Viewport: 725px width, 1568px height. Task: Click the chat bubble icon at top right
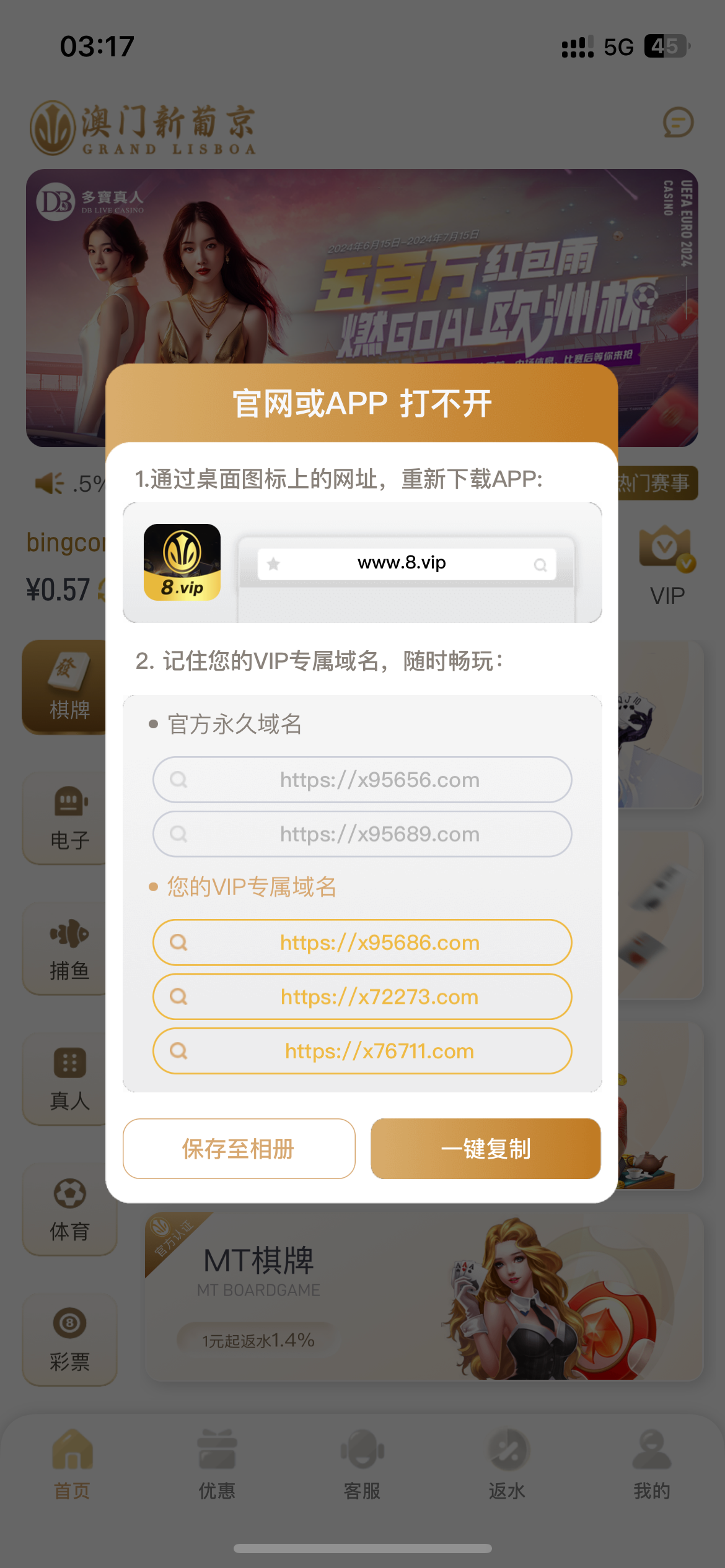[x=677, y=123]
